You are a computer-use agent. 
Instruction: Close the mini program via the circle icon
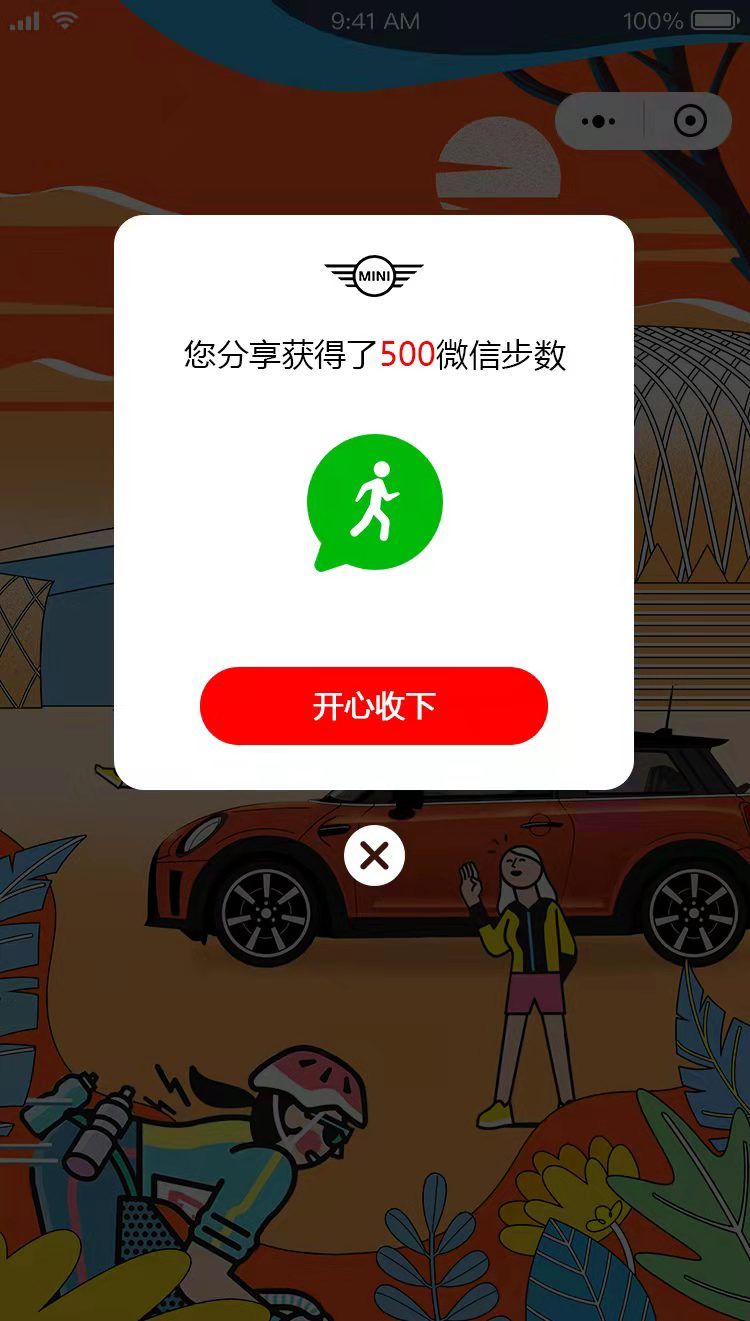coord(690,122)
